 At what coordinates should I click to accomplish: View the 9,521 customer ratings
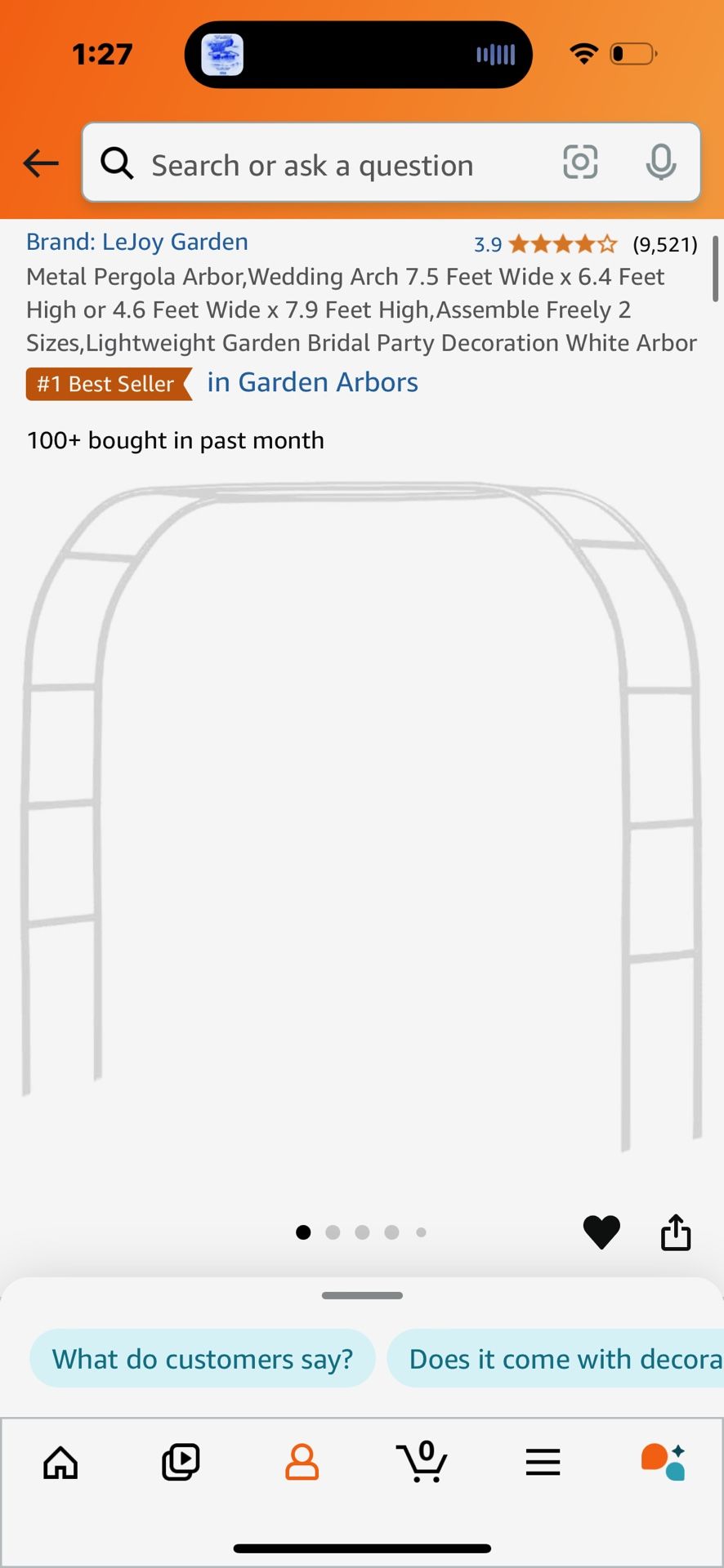(664, 244)
